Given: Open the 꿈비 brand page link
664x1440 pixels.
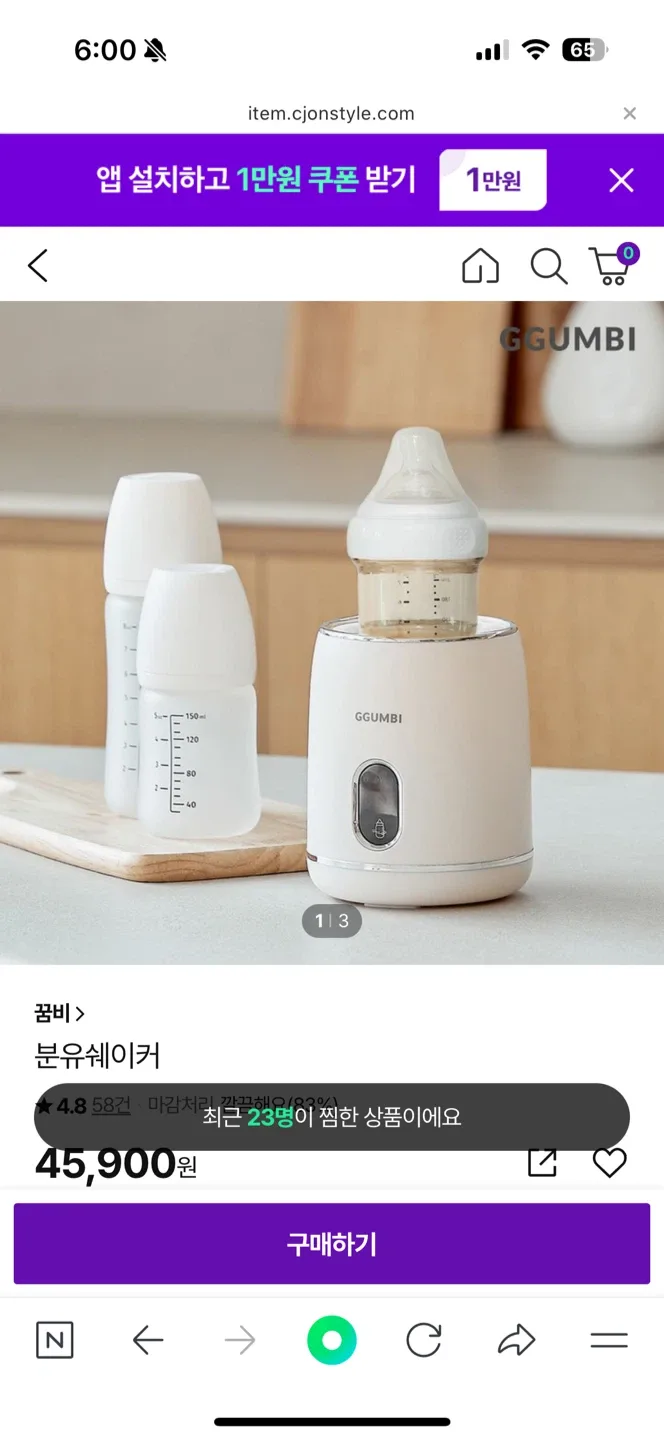Looking at the screenshot, I should click(x=59, y=1013).
